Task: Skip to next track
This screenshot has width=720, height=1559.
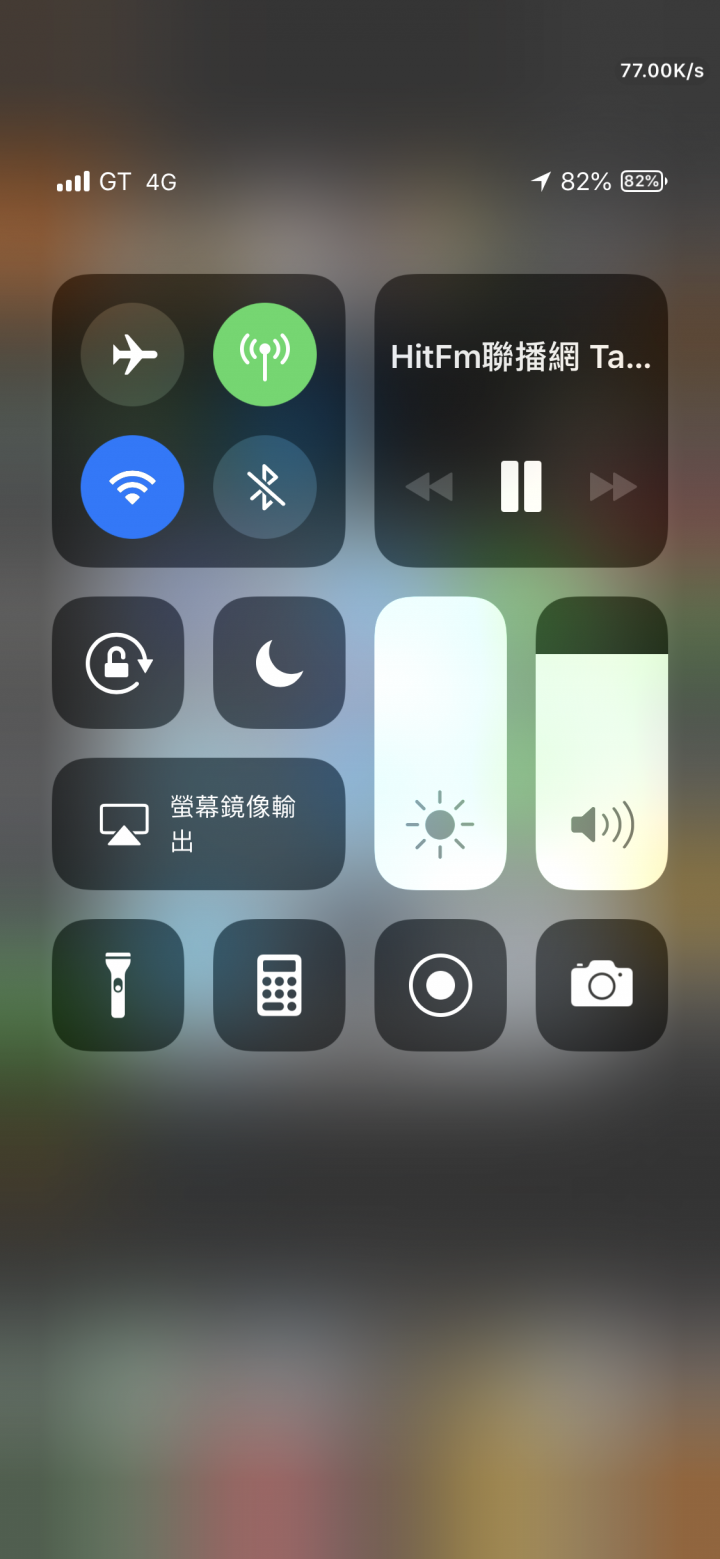Action: pos(613,487)
